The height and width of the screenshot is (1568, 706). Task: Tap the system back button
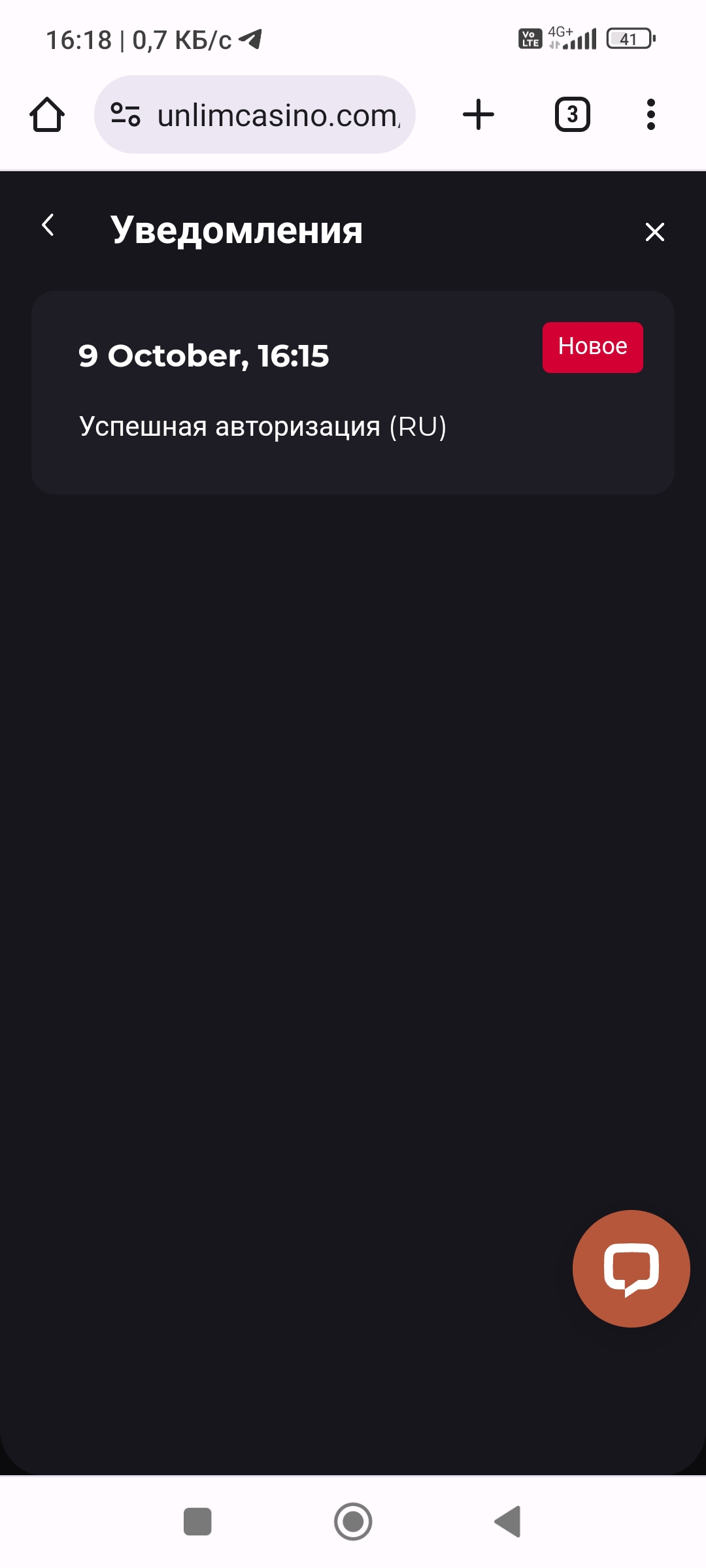(508, 1522)
